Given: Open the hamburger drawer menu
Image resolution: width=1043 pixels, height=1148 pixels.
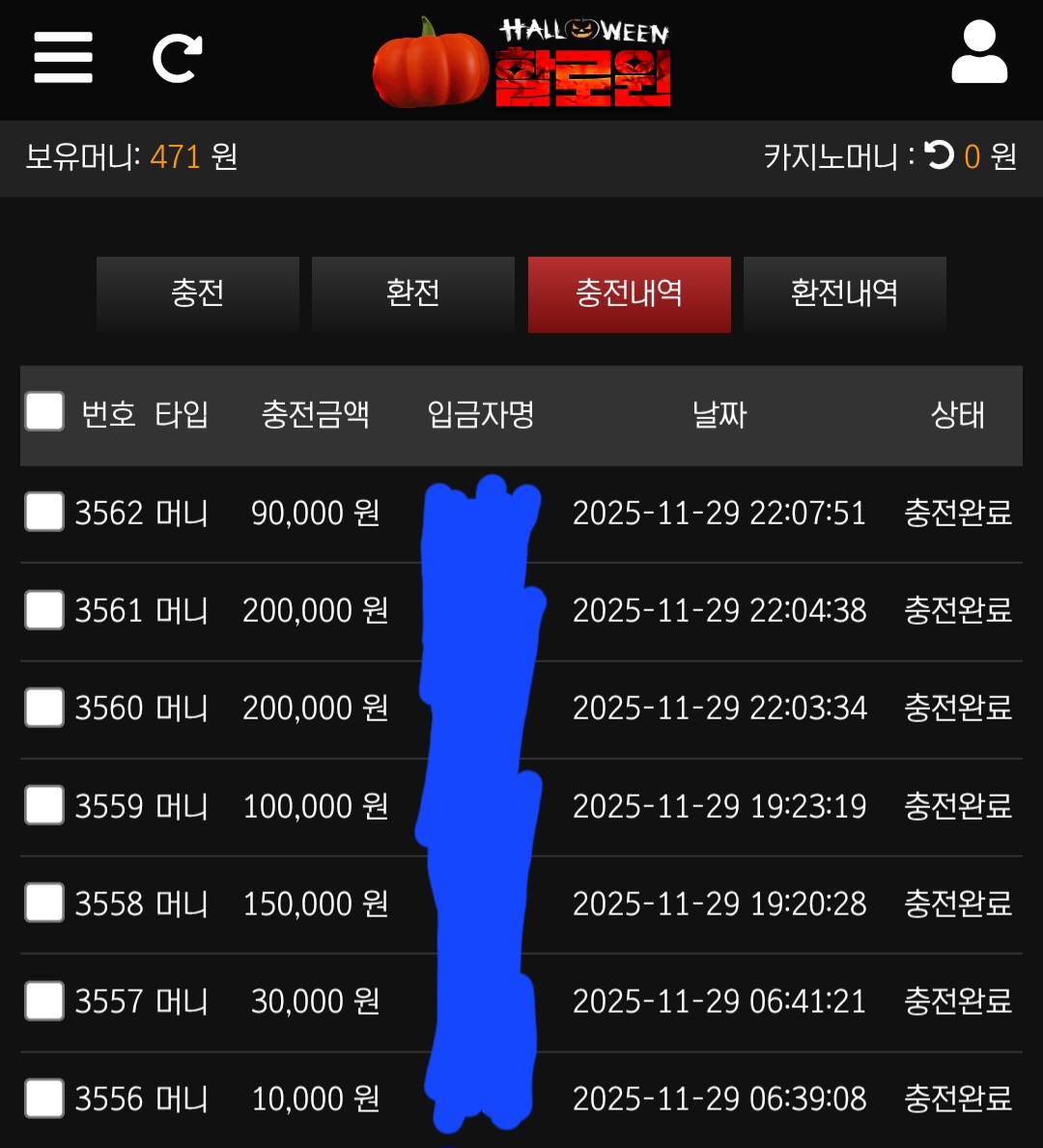Looking at the screenshot, I should 63,58.
